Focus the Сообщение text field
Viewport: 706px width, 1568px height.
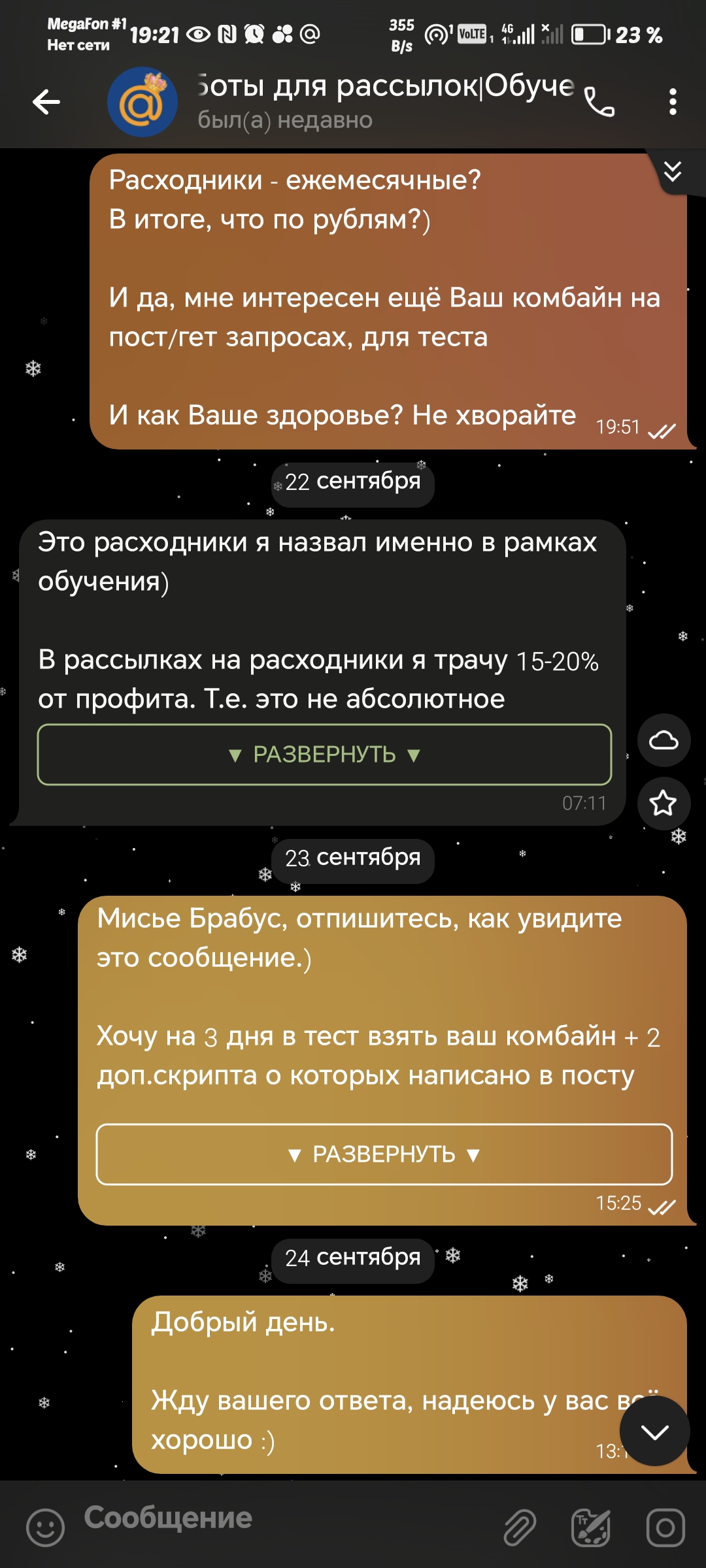point(281,1518)
